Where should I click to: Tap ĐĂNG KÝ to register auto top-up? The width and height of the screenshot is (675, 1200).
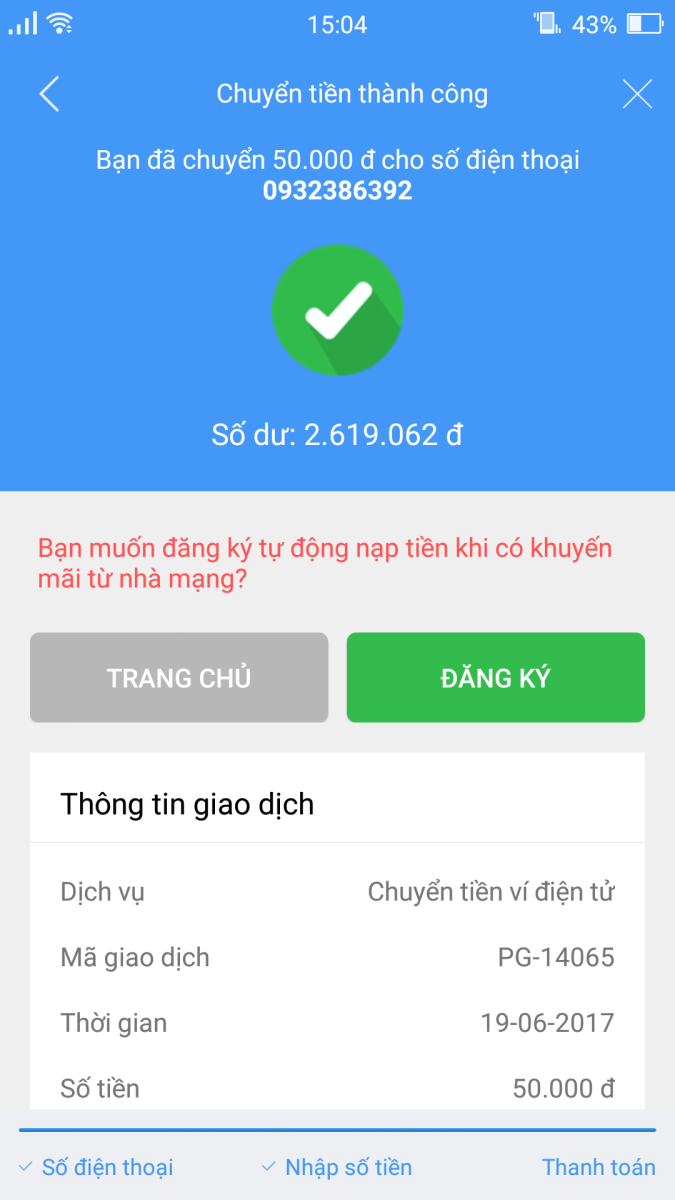(x=495, y=678)
